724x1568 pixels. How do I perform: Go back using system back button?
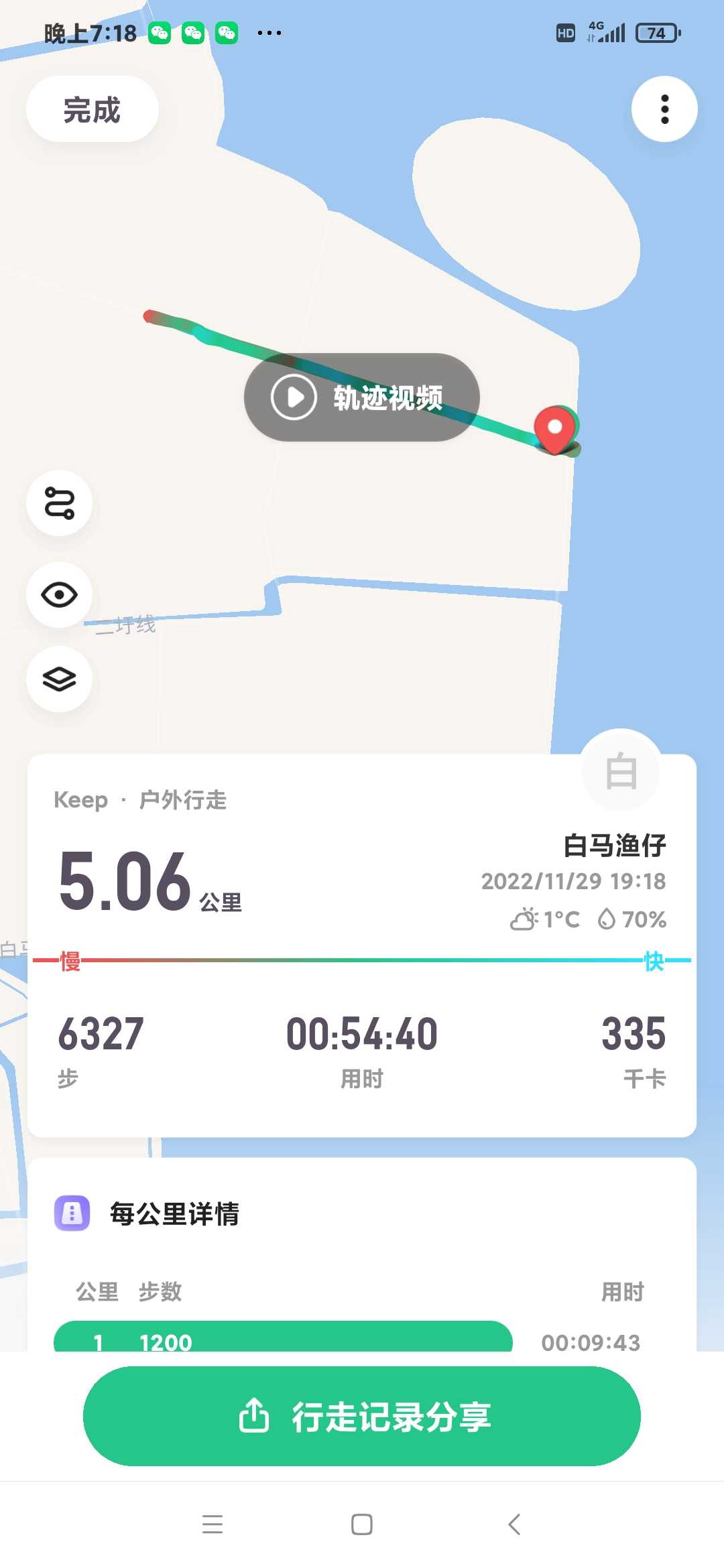514,1524
